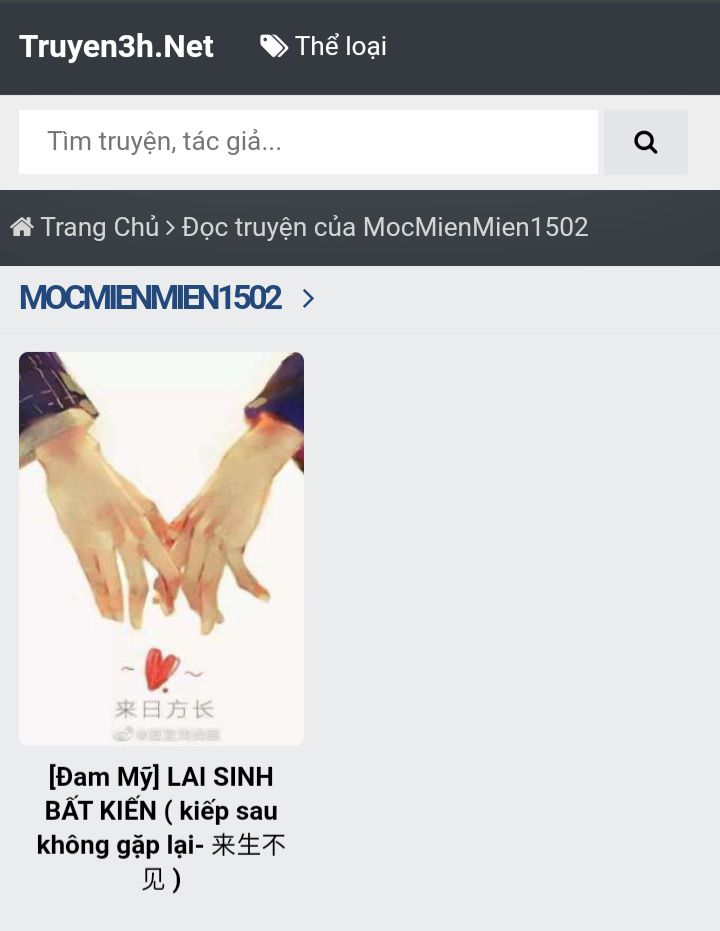Go to Trang Chủ in breadcrumb
Screen dimensions: 720x931
85,227
